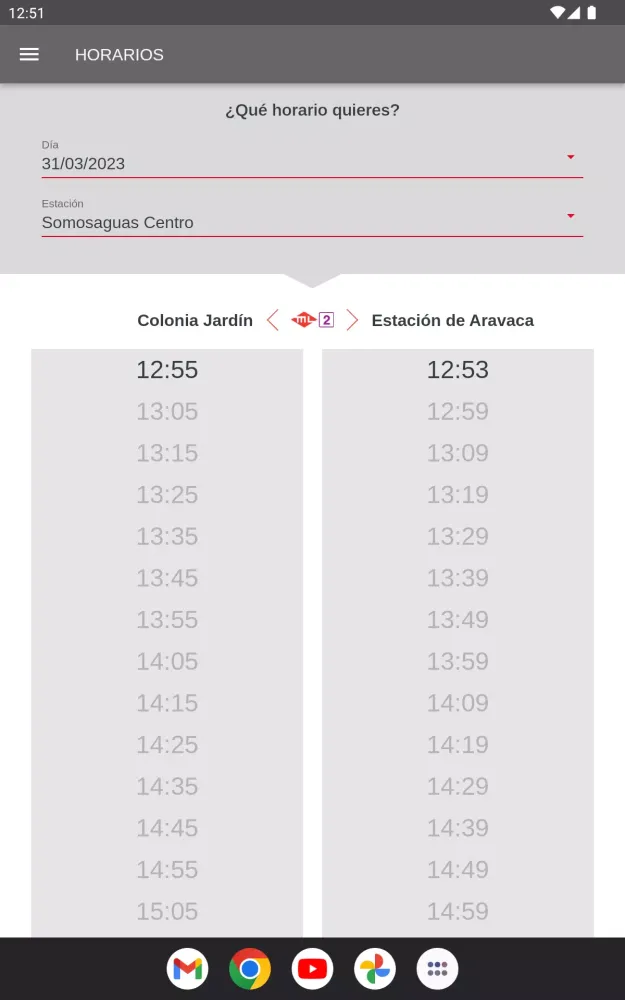Open YouTube from the dock

[x=312, y=969]
